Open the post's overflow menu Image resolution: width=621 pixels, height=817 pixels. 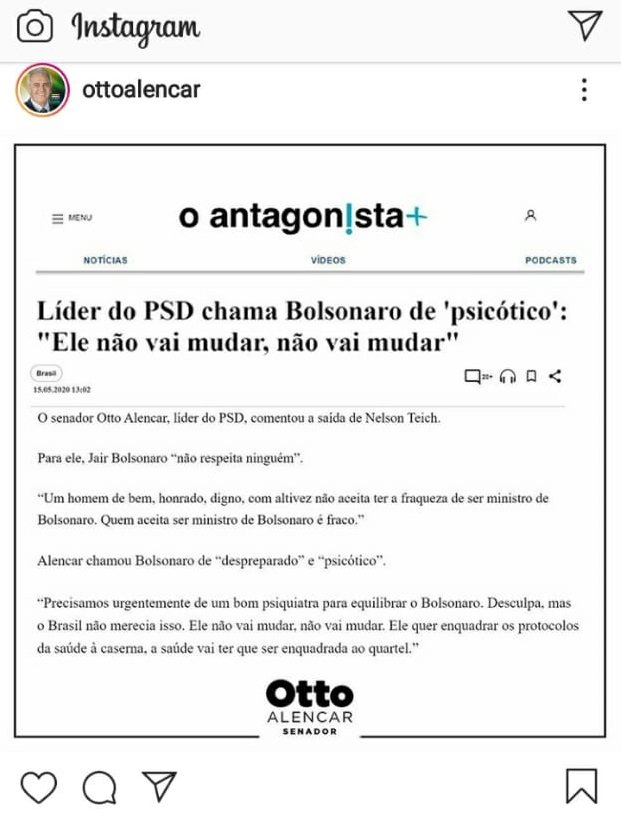click(584, 90)
